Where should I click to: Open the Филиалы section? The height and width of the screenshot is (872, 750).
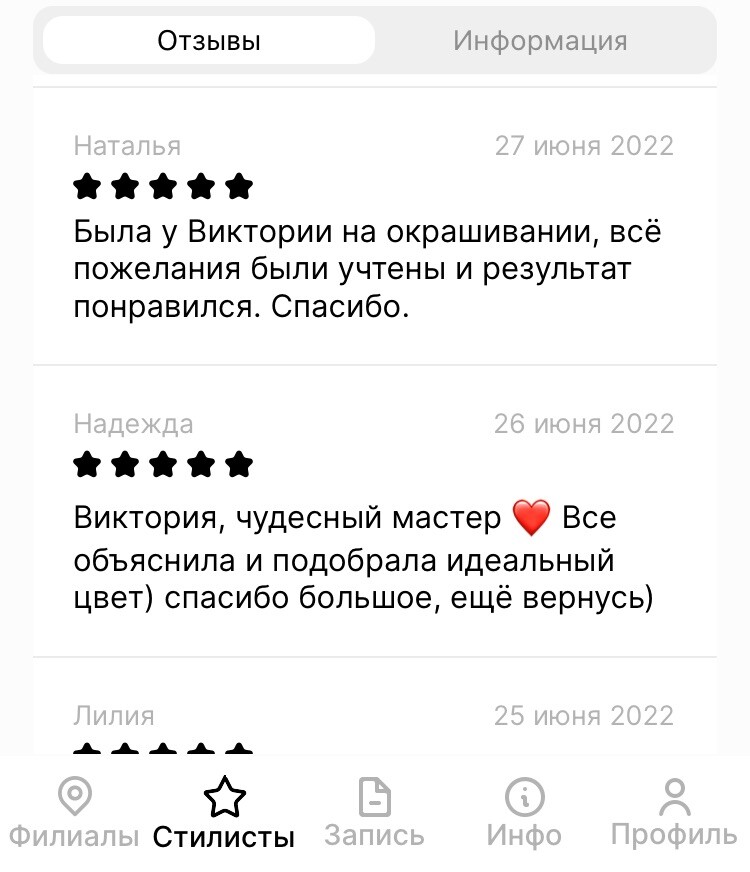(x=74, y=812)
